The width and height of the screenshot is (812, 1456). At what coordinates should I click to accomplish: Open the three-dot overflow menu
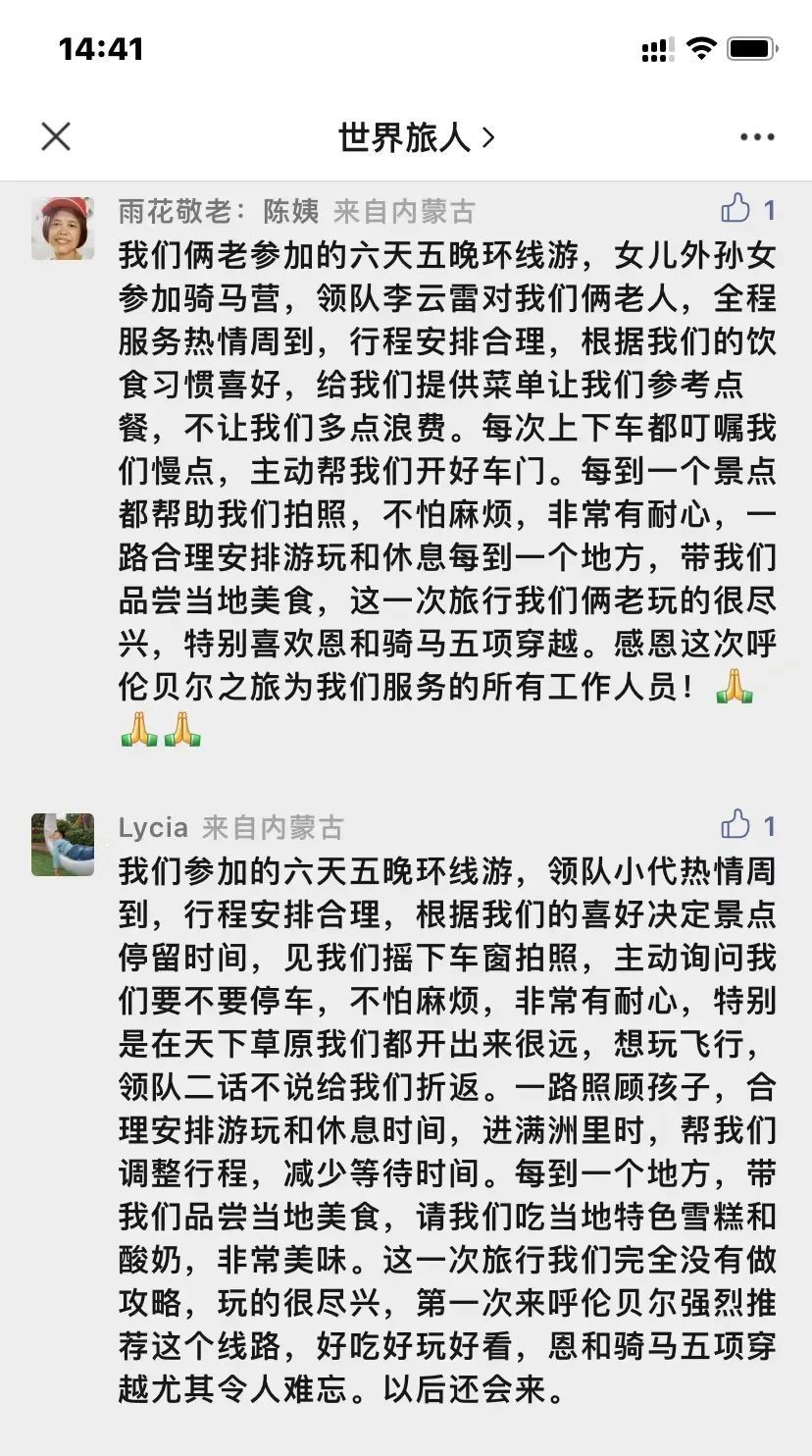click(757, 137)
